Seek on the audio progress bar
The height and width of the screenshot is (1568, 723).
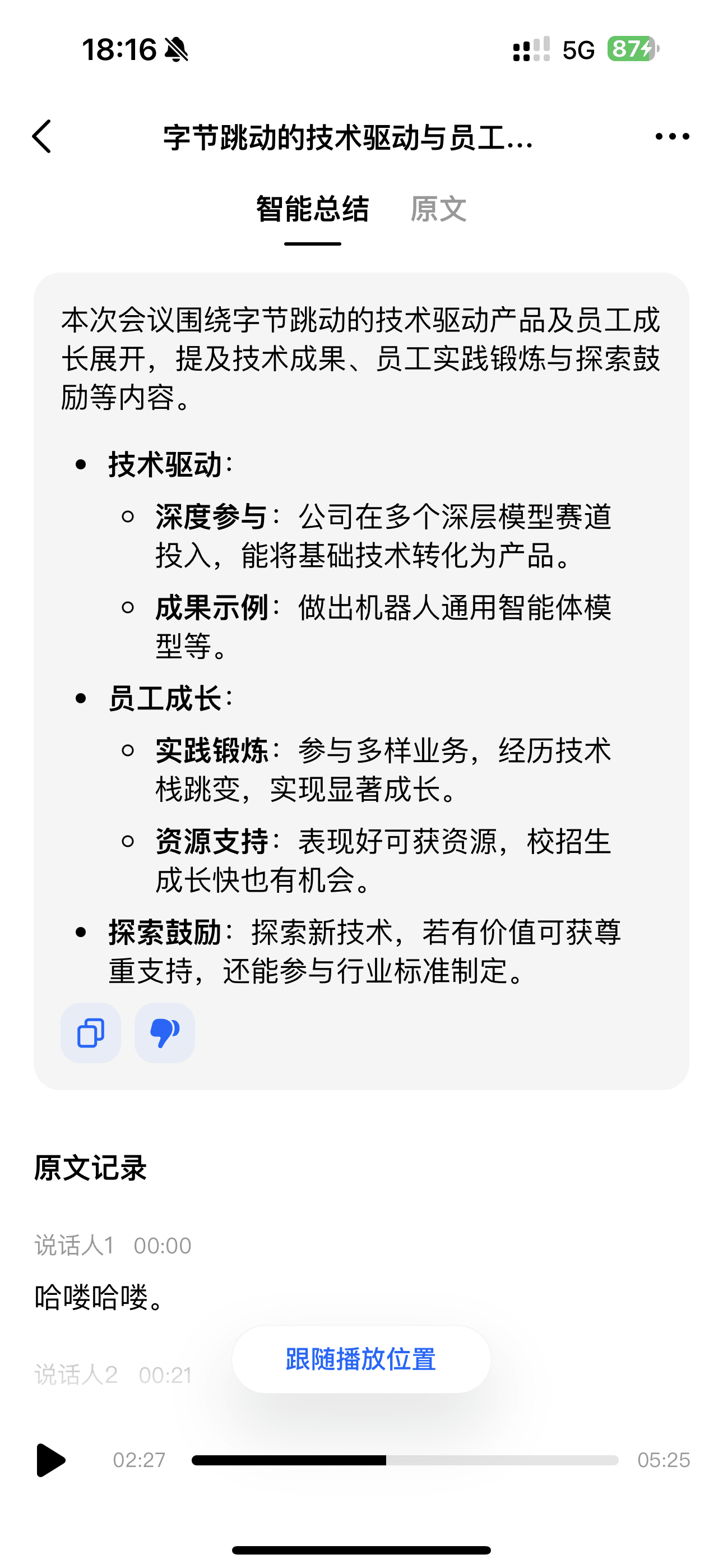(405, 1460)
